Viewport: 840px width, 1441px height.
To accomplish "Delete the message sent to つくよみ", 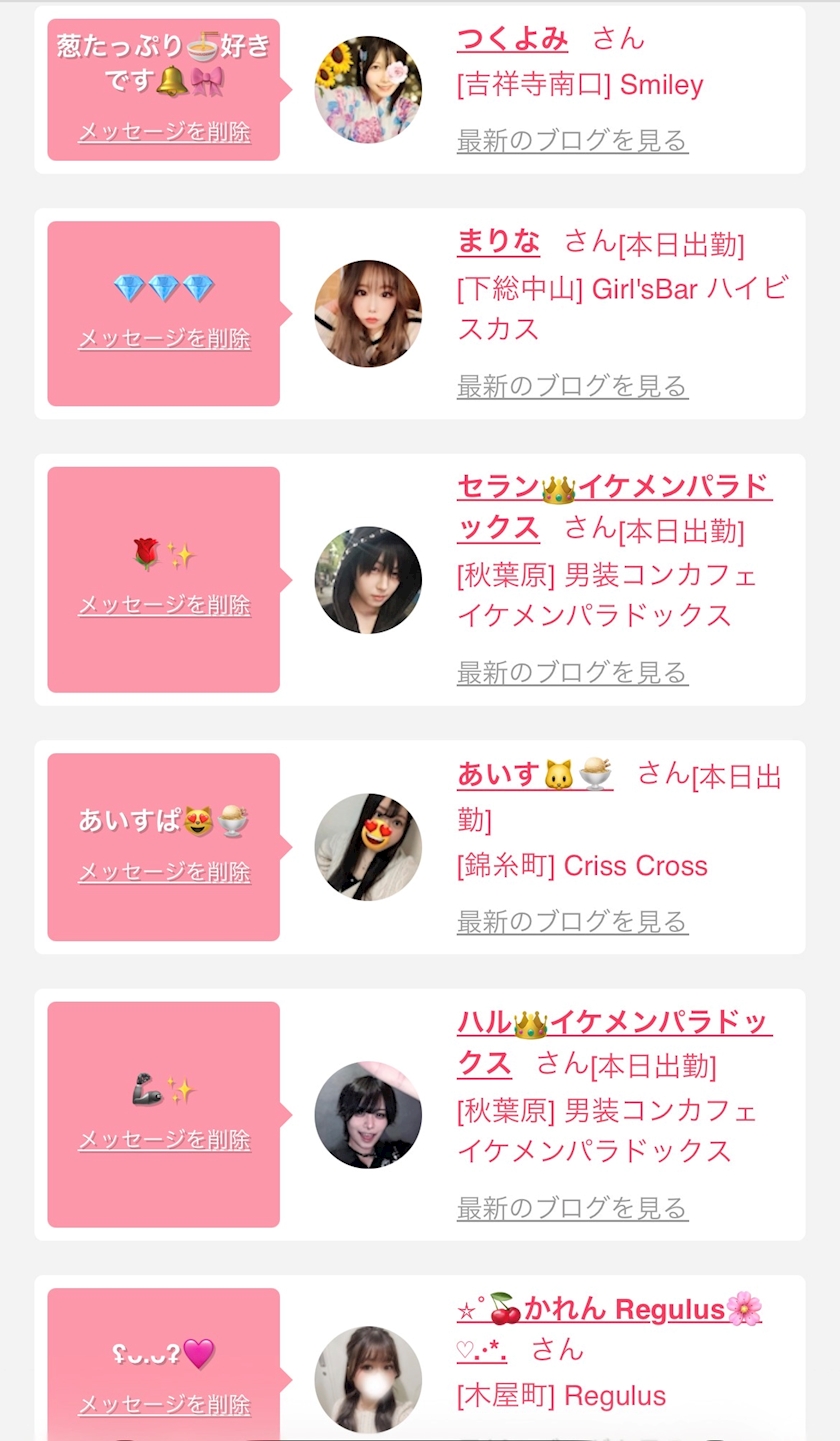I will coord(164,132).
